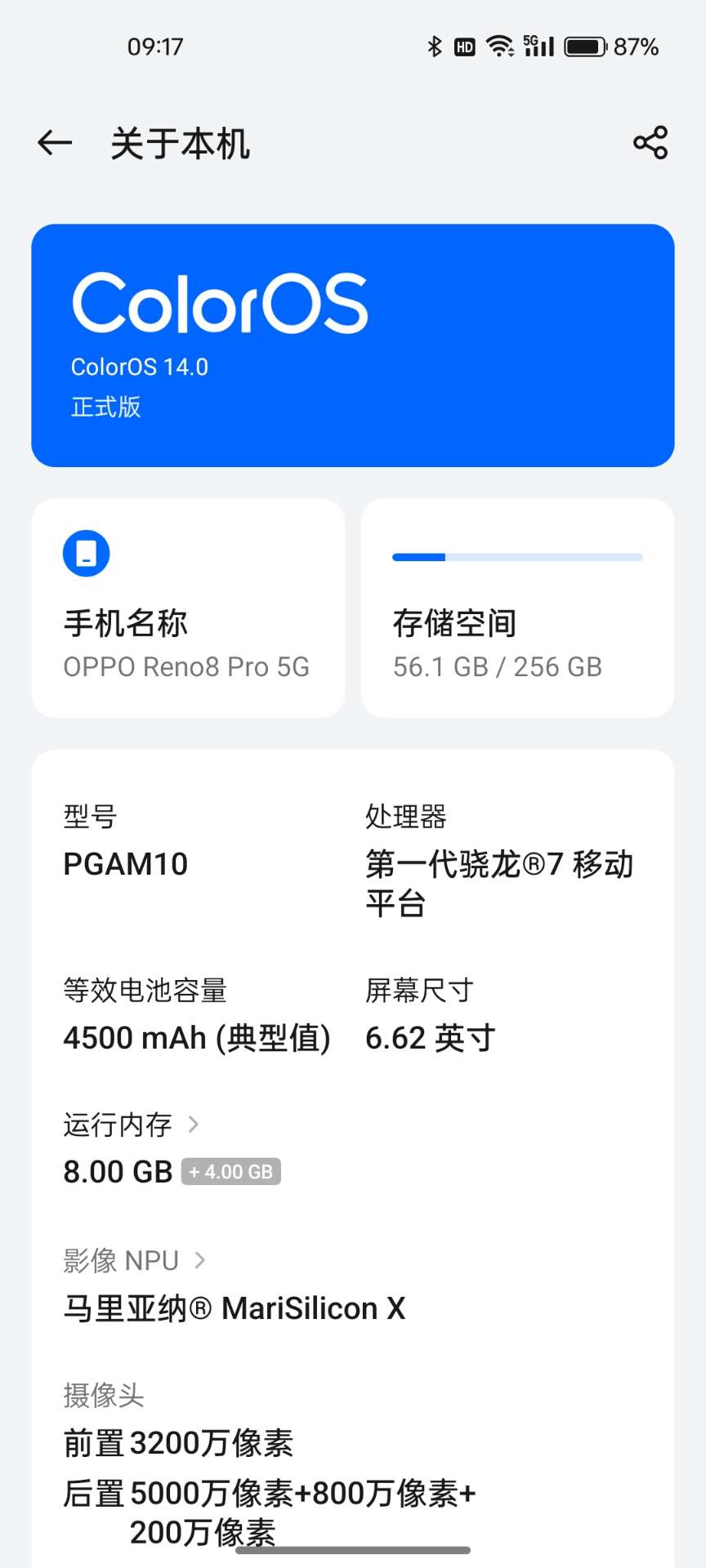
Task: Open the 存储空间 storage card
Action: [518, 608]
